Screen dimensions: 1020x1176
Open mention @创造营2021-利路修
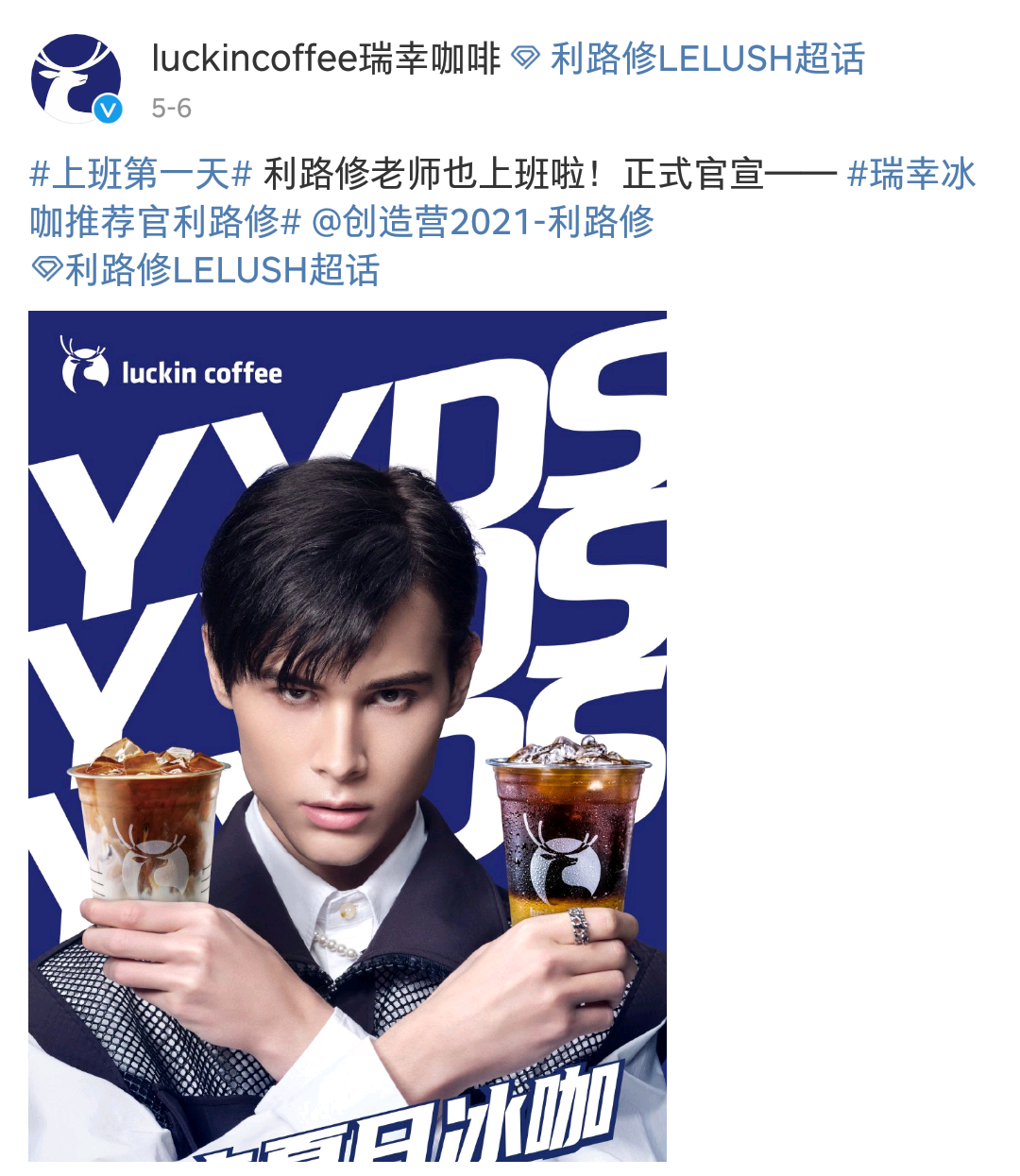pyautogui.click(x=483, y=223)
